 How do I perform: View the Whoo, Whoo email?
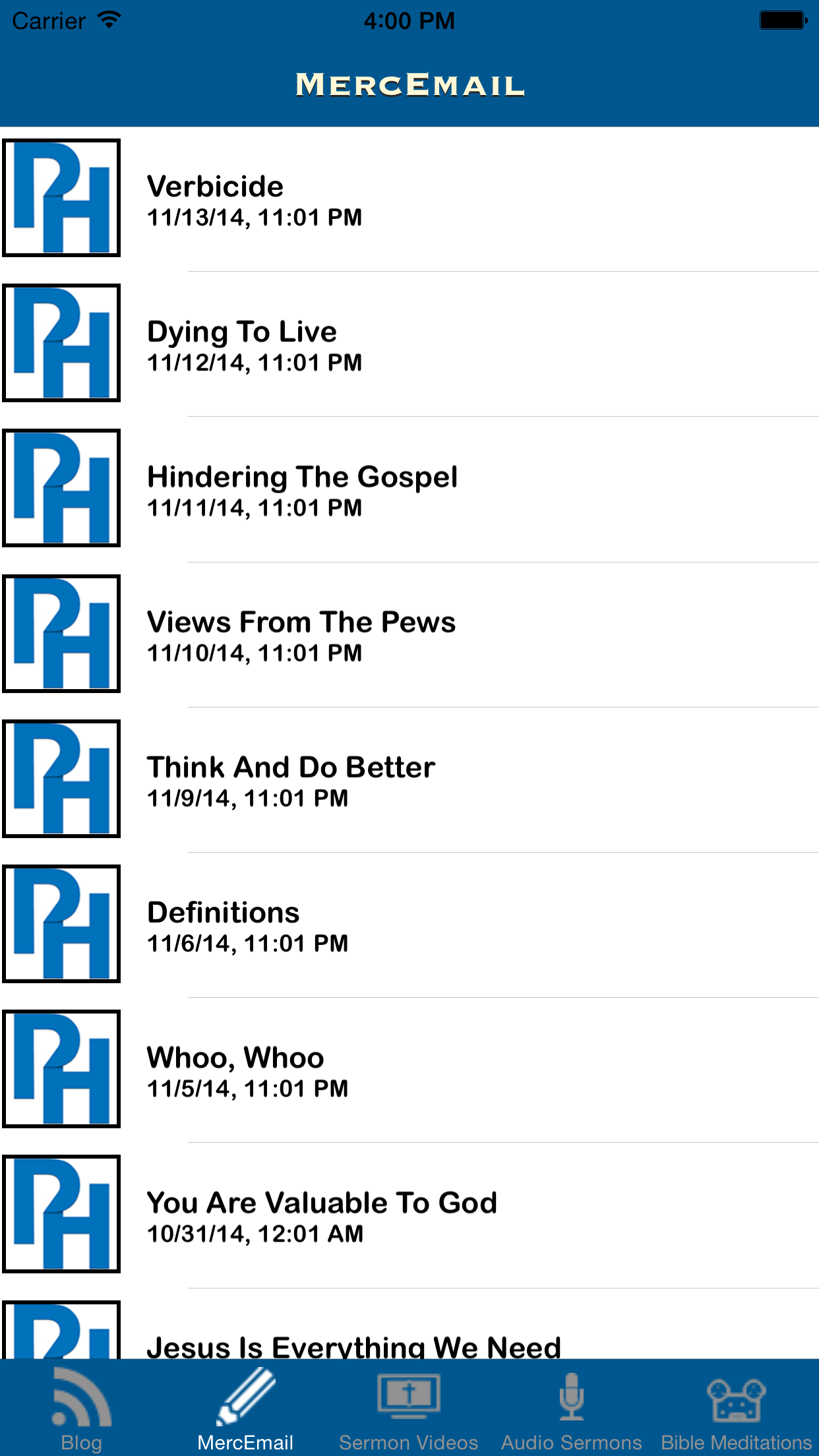coord(409,1070)
